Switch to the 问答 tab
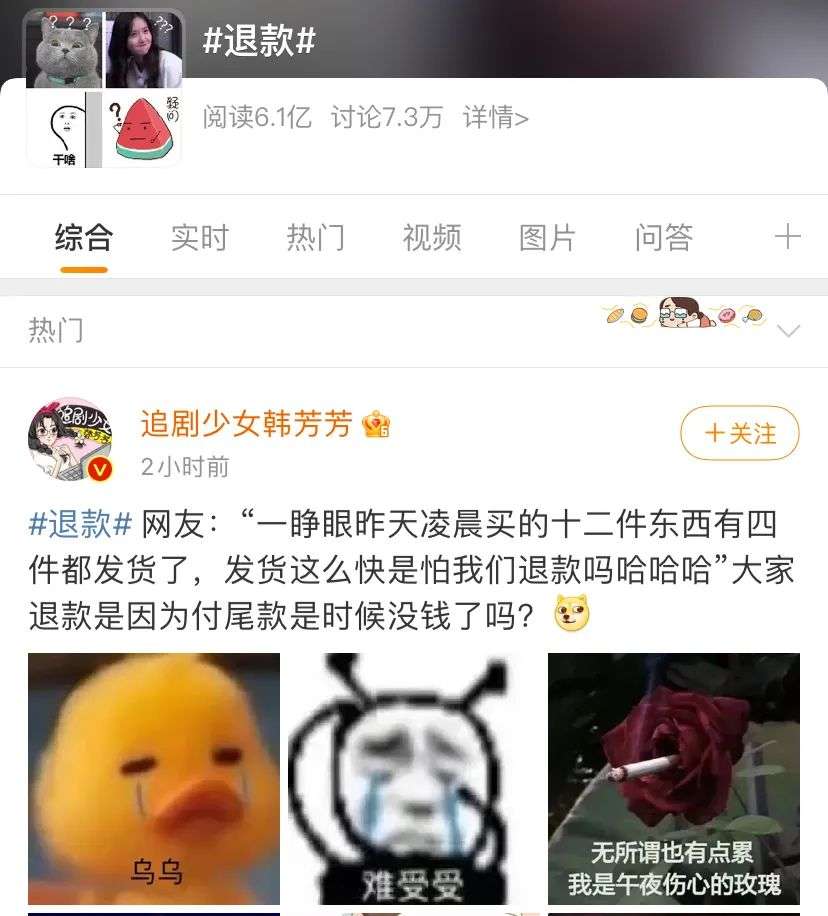 click(x=664, y=238)
